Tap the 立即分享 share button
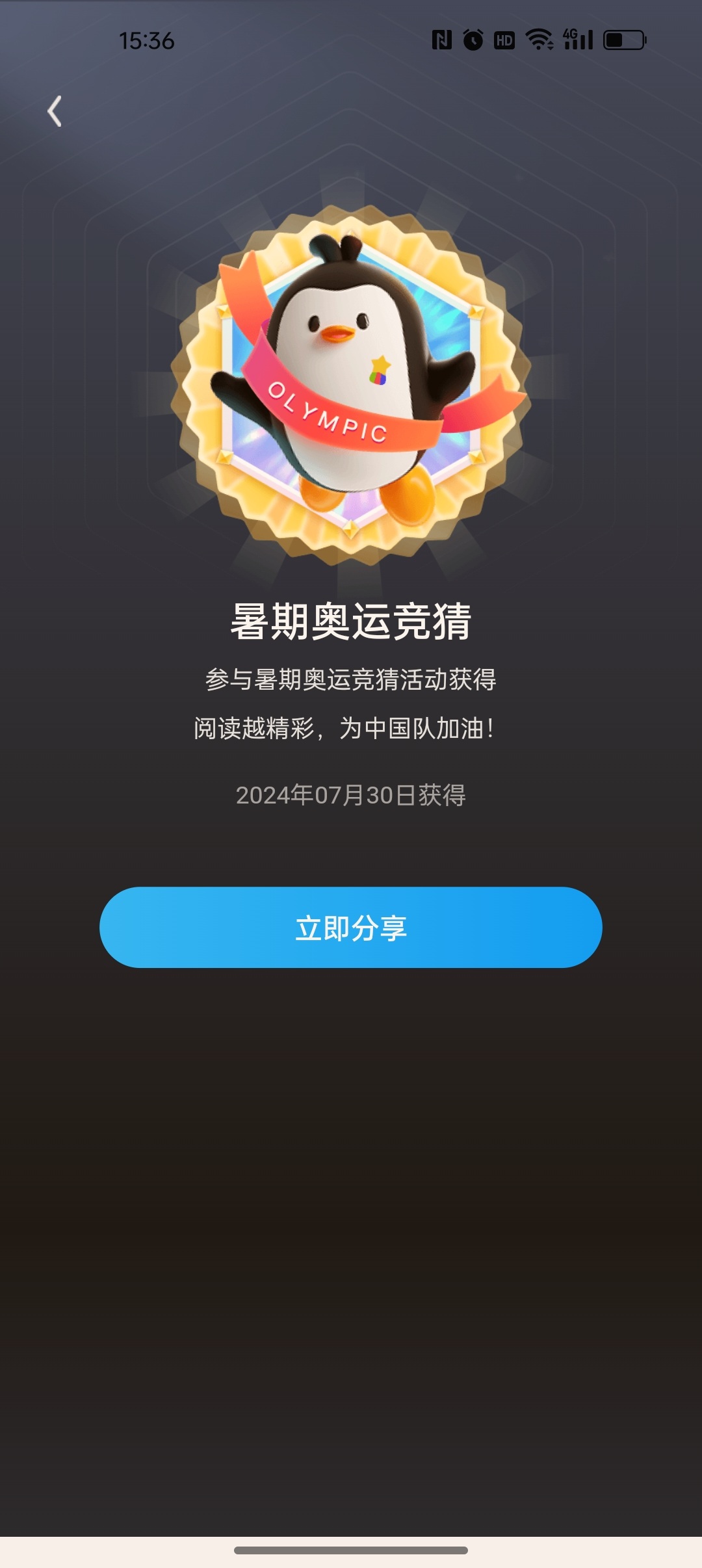The image size is (702, 1568). pos(351,927)
